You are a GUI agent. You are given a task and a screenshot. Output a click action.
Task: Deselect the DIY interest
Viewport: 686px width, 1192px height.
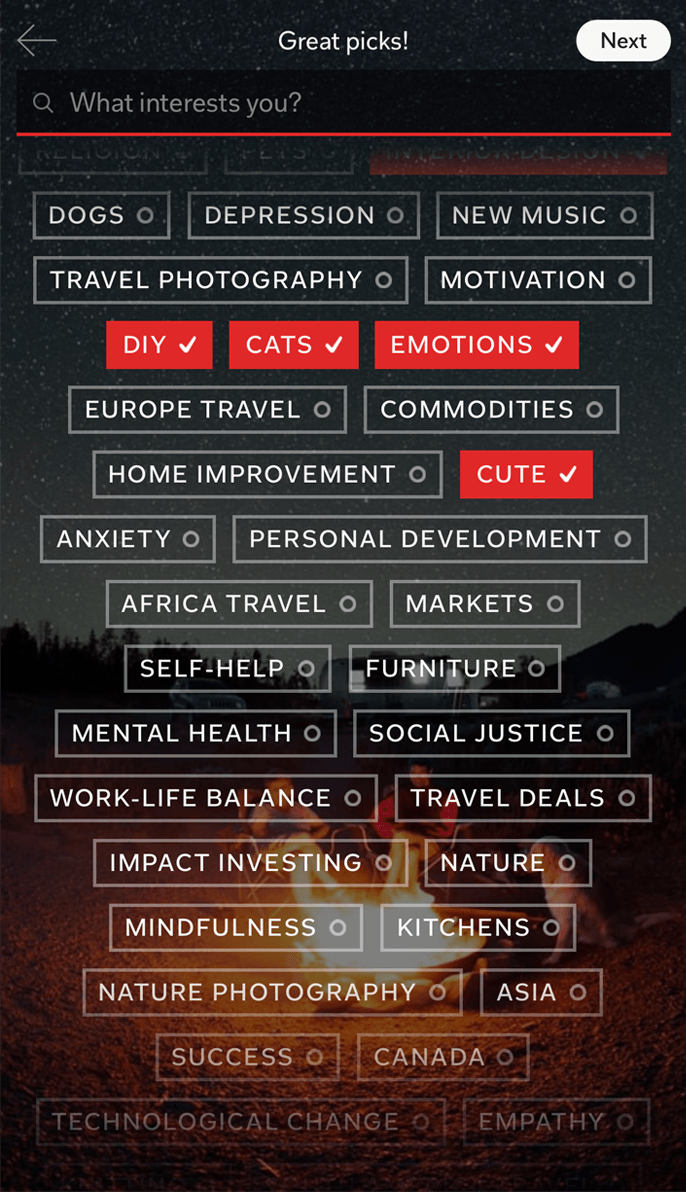(x=159, y=345)
